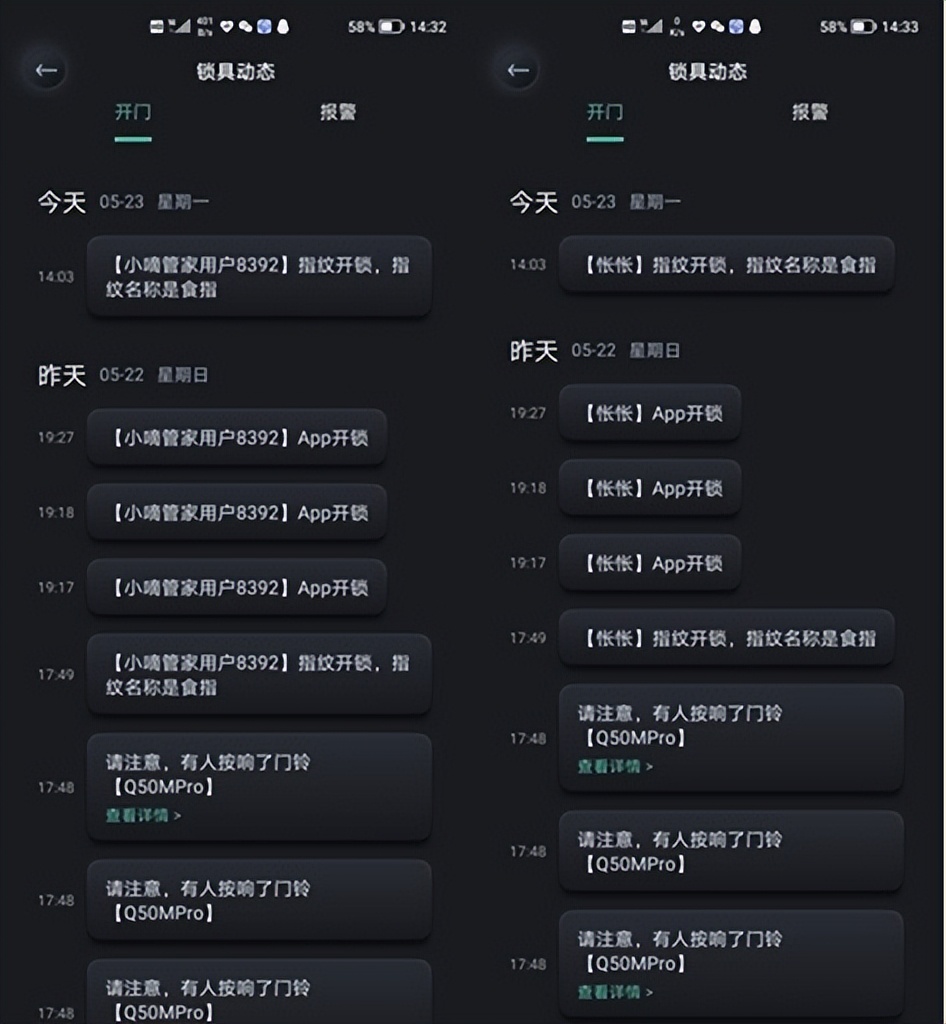This screenshot has height=1024, width=946.
Task: Select the 开门 tab on the right screen
Action: [606, 113]
